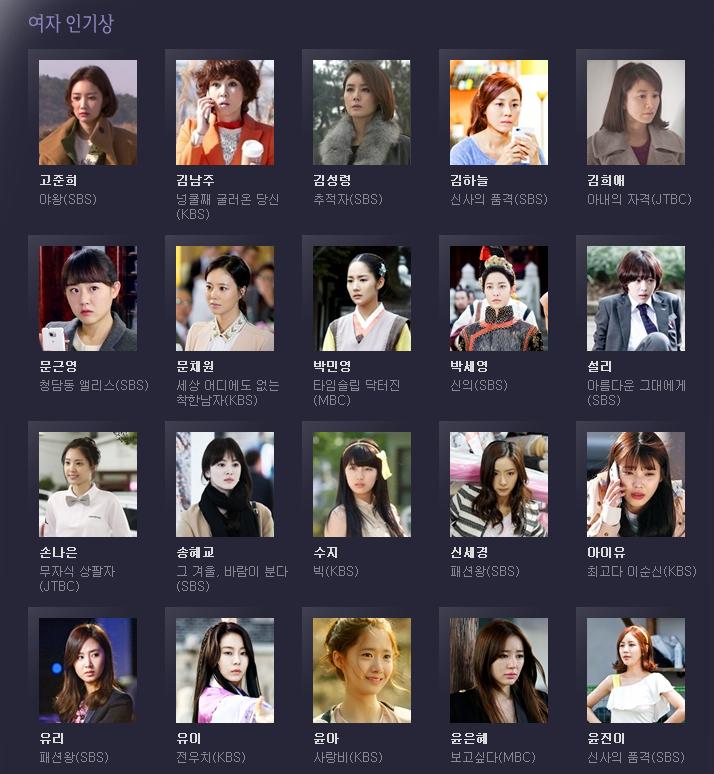Tap the 수지 nominee tile

pyautogui.click(x=362, y=485)
